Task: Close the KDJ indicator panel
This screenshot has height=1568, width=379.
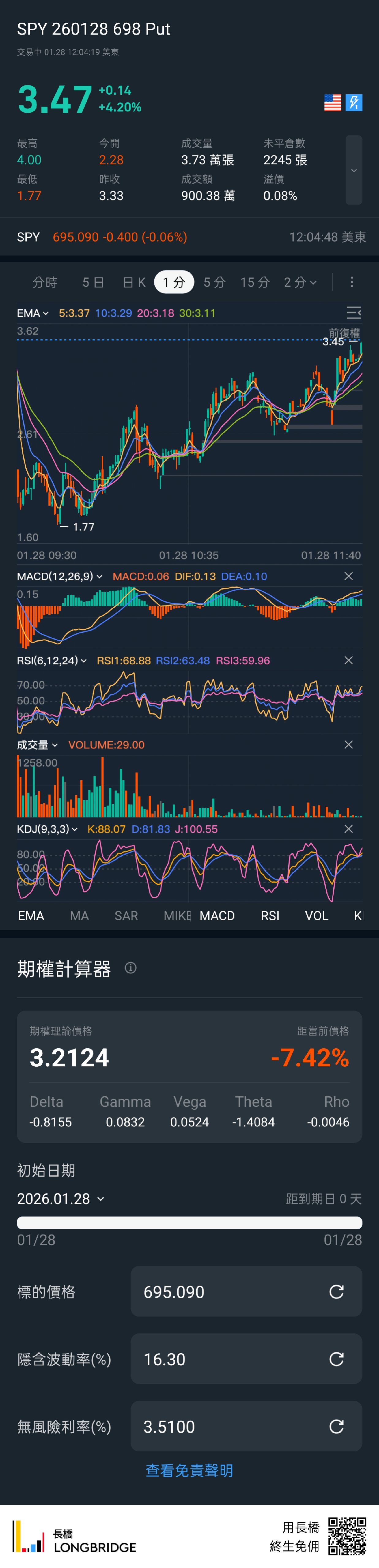Action: pyautogui.click(x=349, y=829)
